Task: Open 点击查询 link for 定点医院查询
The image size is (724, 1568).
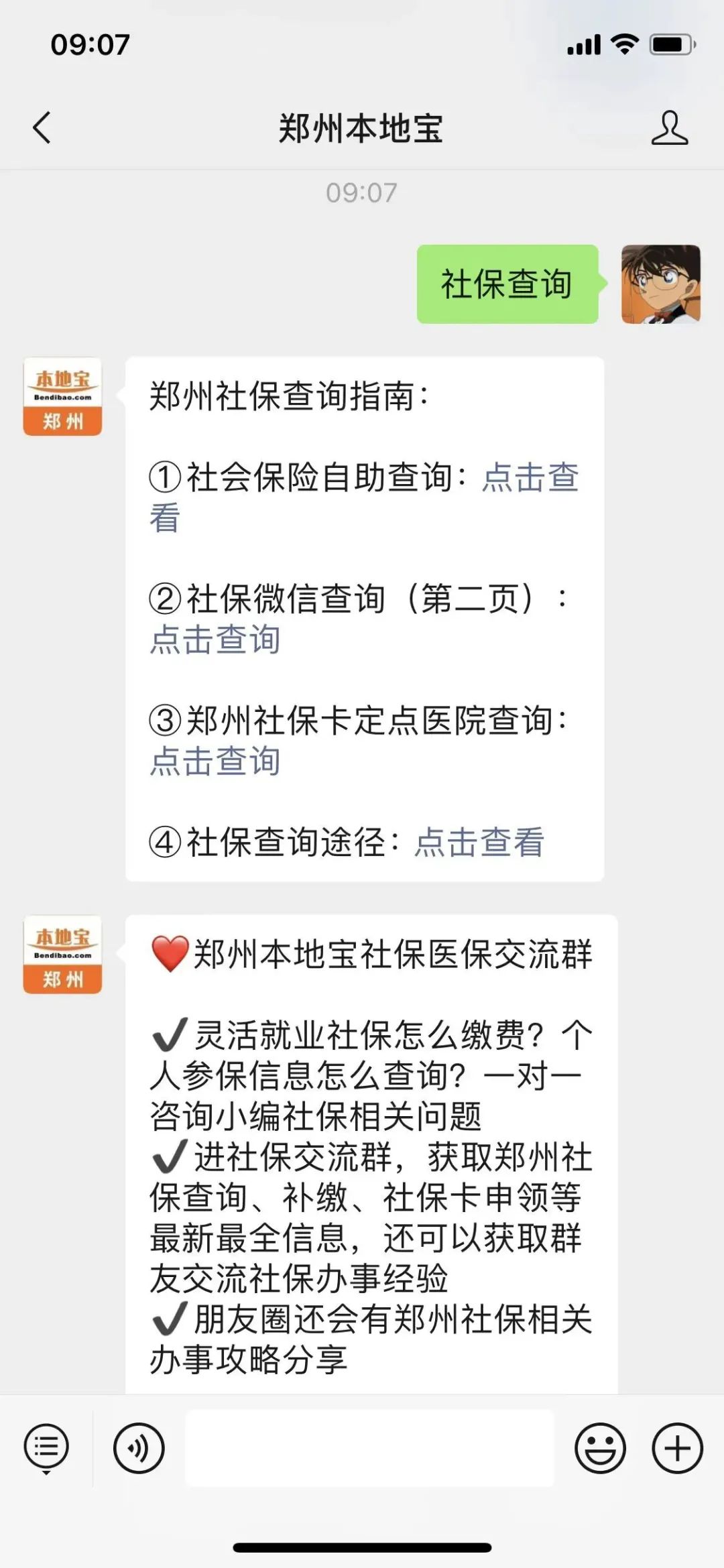Action: click(215, 762)
